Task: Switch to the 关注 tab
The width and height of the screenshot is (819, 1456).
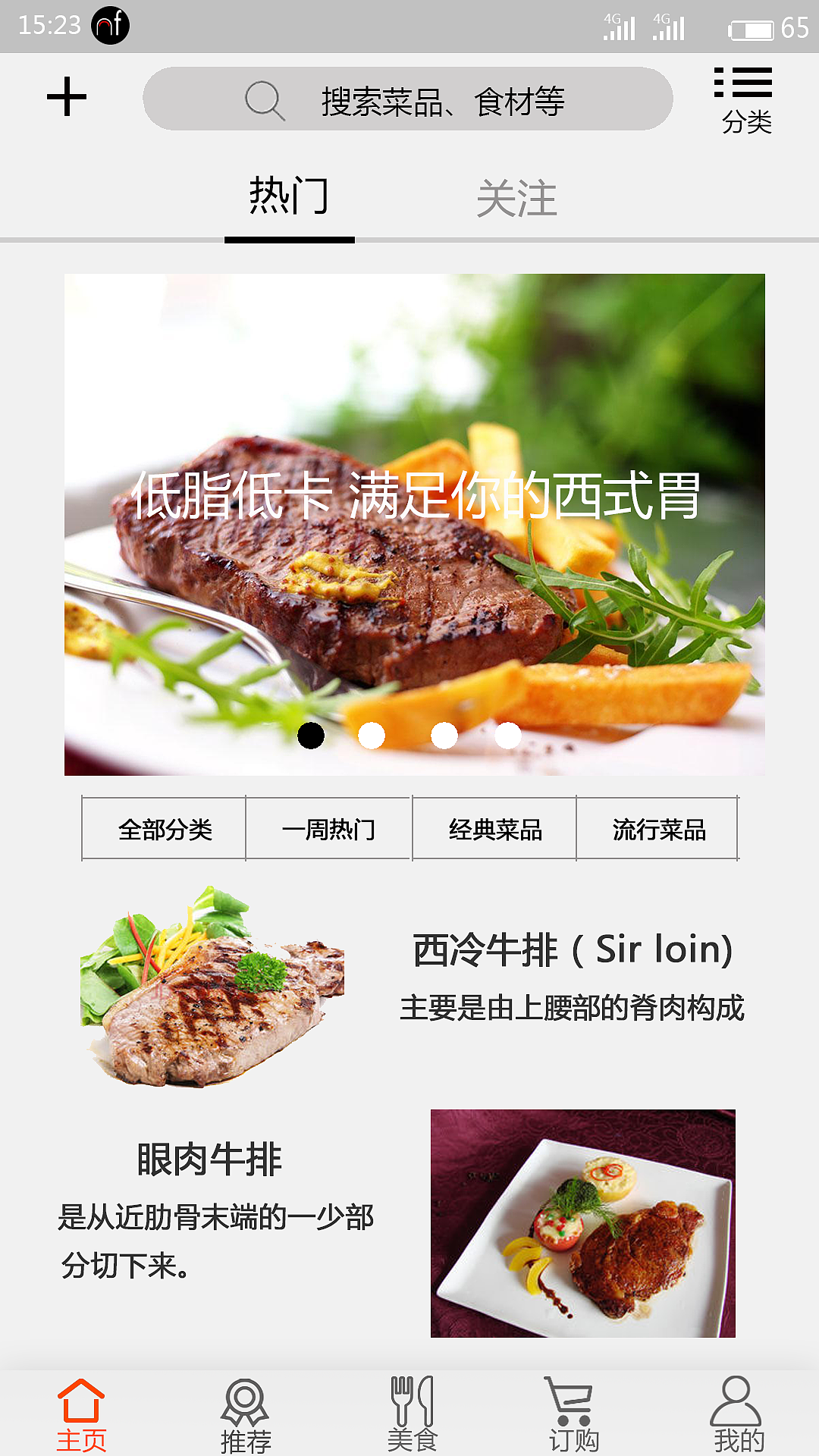Action: (x=518, y=197)
